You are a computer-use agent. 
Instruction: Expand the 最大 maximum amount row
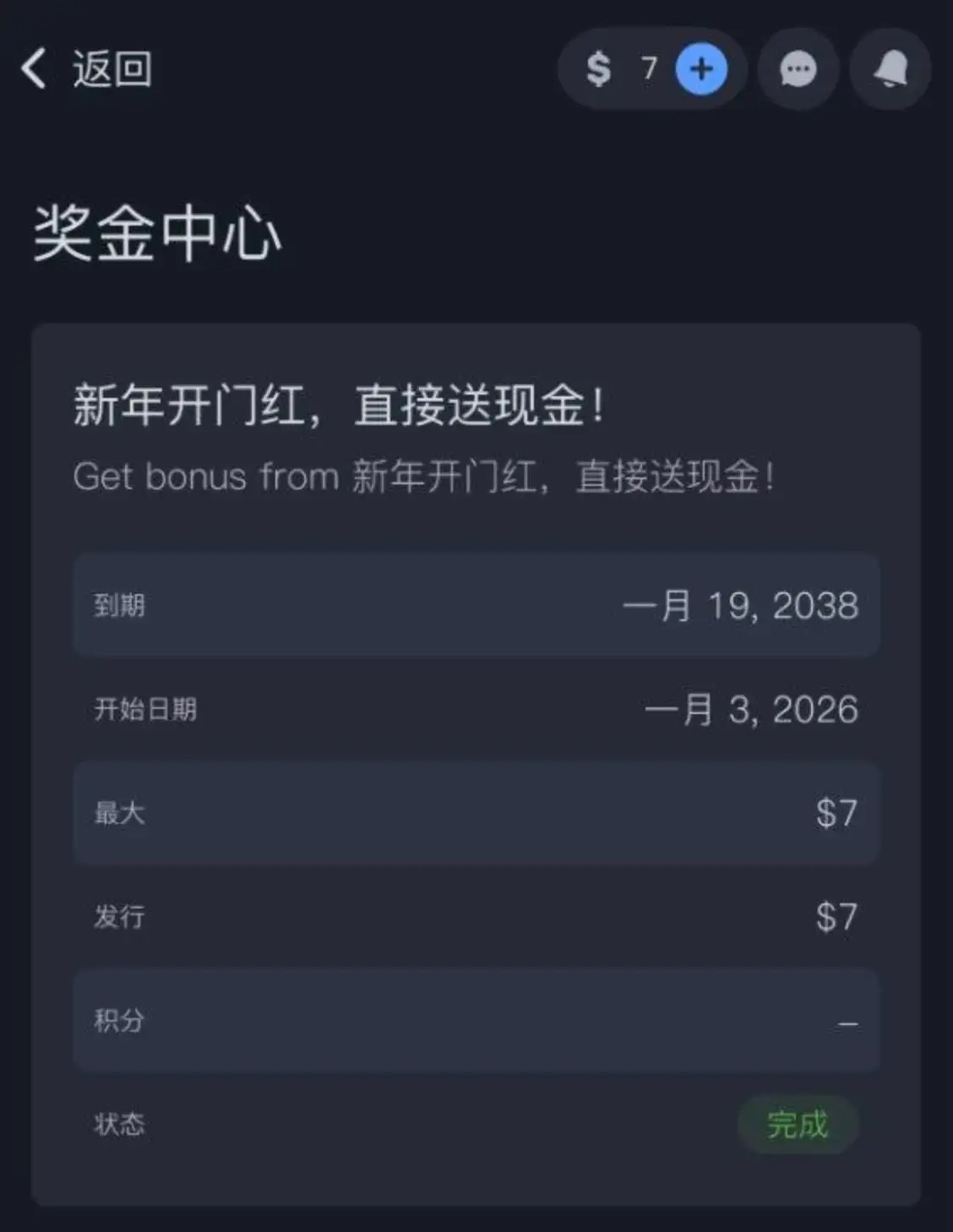476,814
